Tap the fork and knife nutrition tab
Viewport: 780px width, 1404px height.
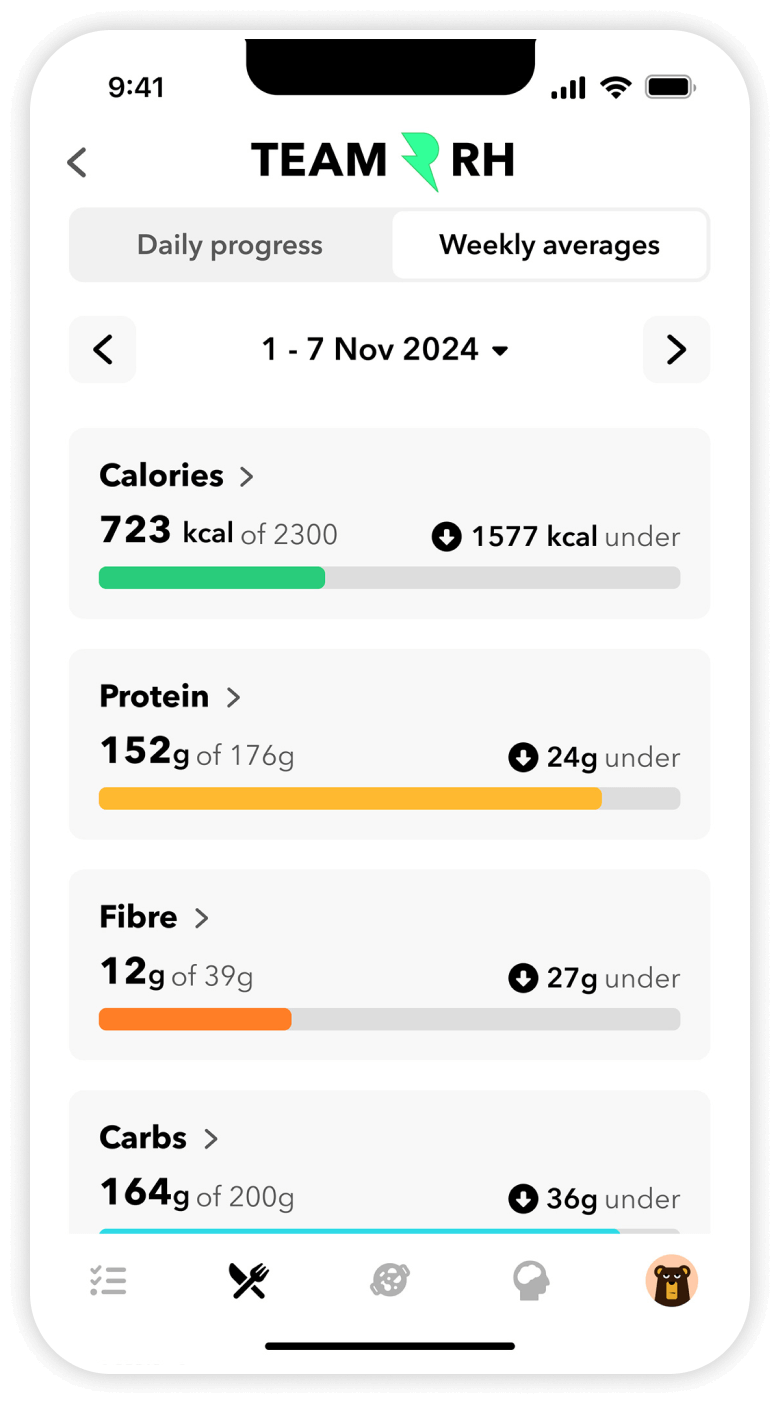[249, 1281]
